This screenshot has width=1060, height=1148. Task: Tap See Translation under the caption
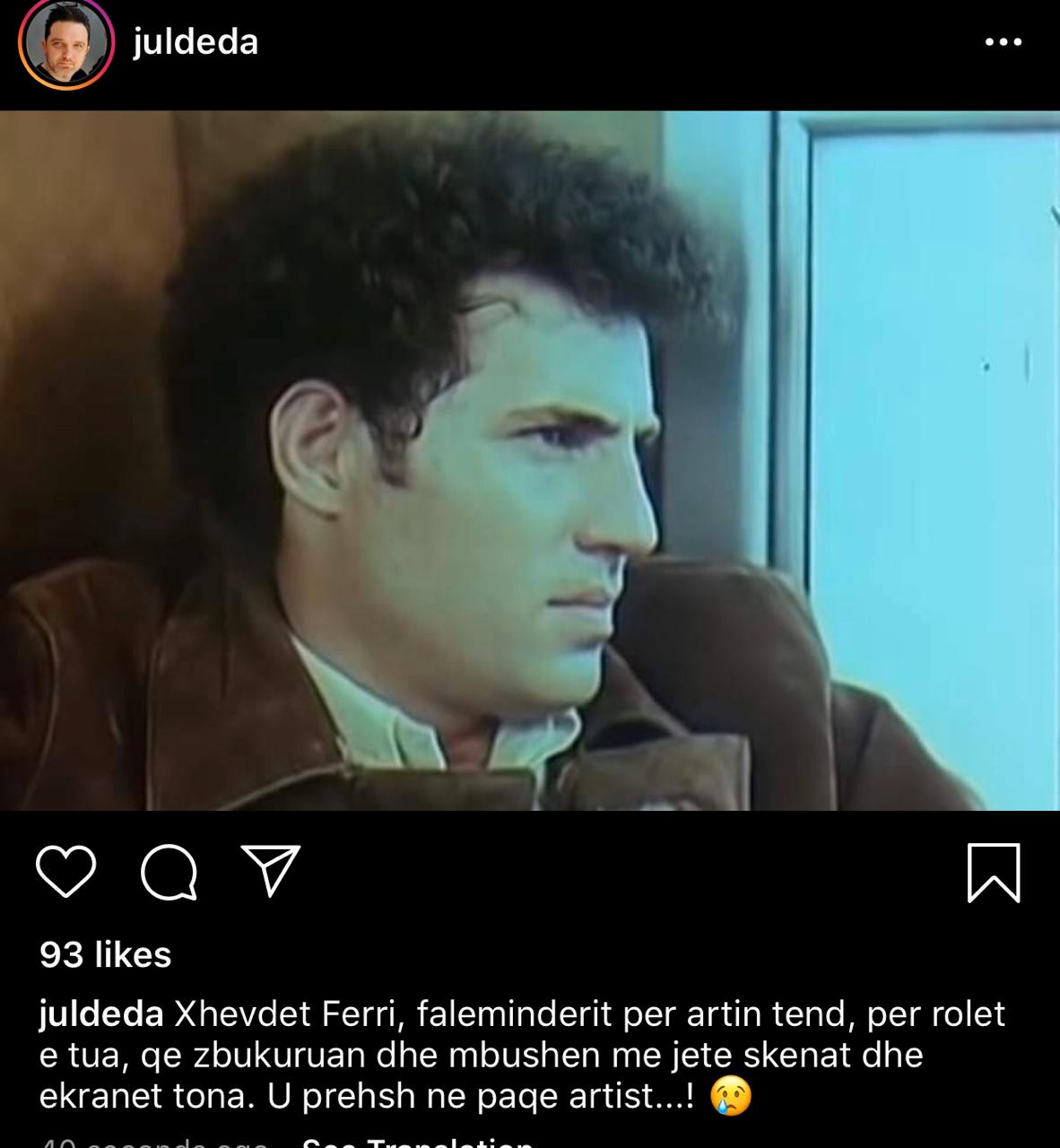click(417, 1143)
